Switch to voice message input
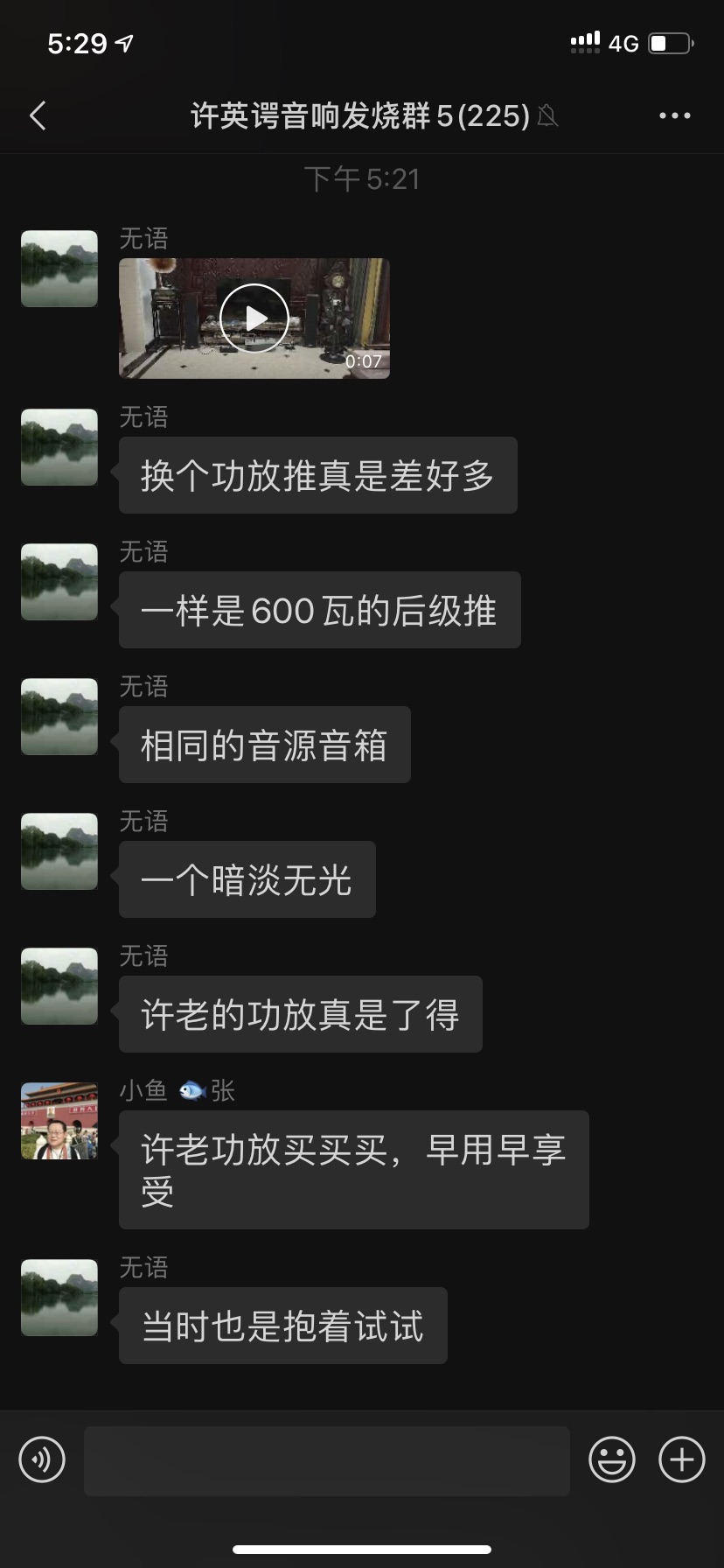The height and width of the screenshot is (1568, 724). [42, 1459]
